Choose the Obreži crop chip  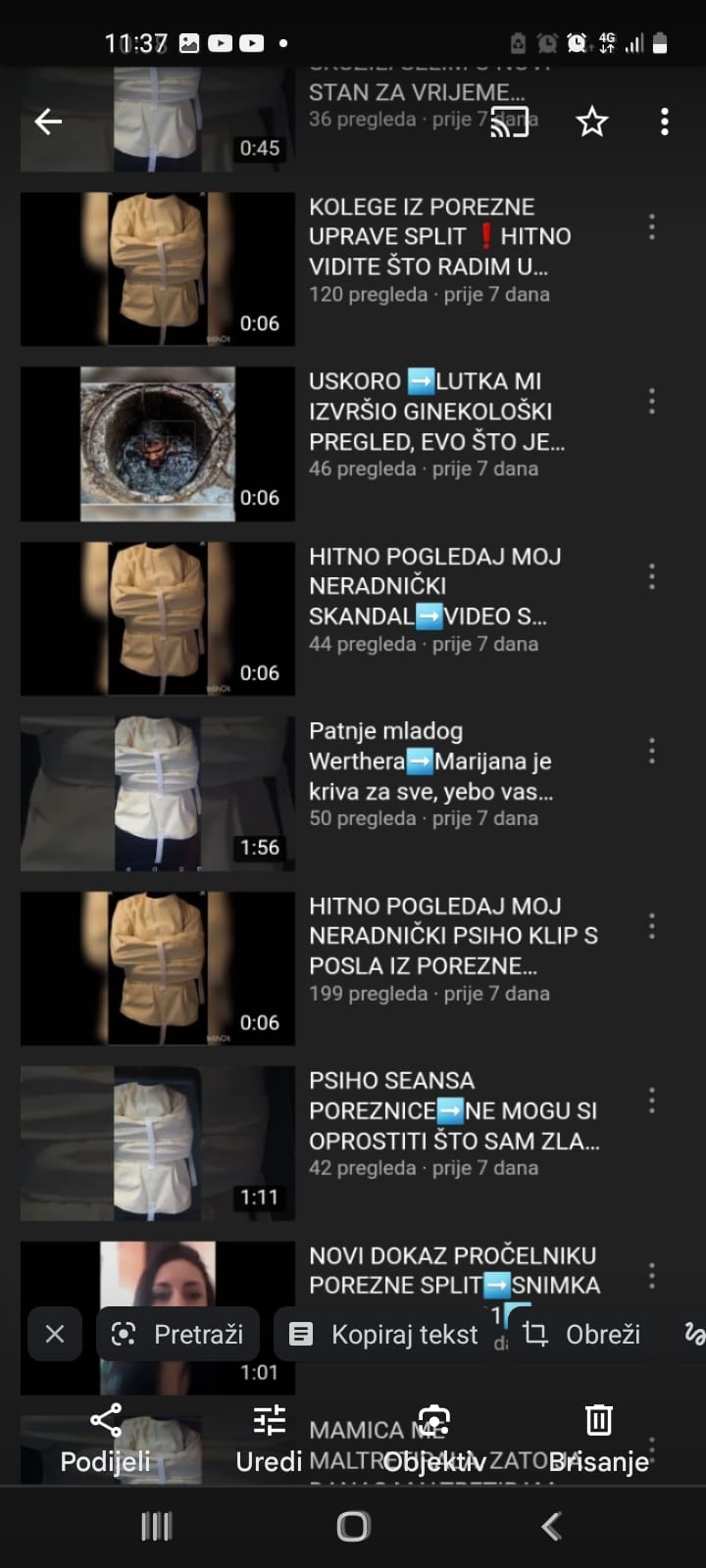coord(582,1334)
